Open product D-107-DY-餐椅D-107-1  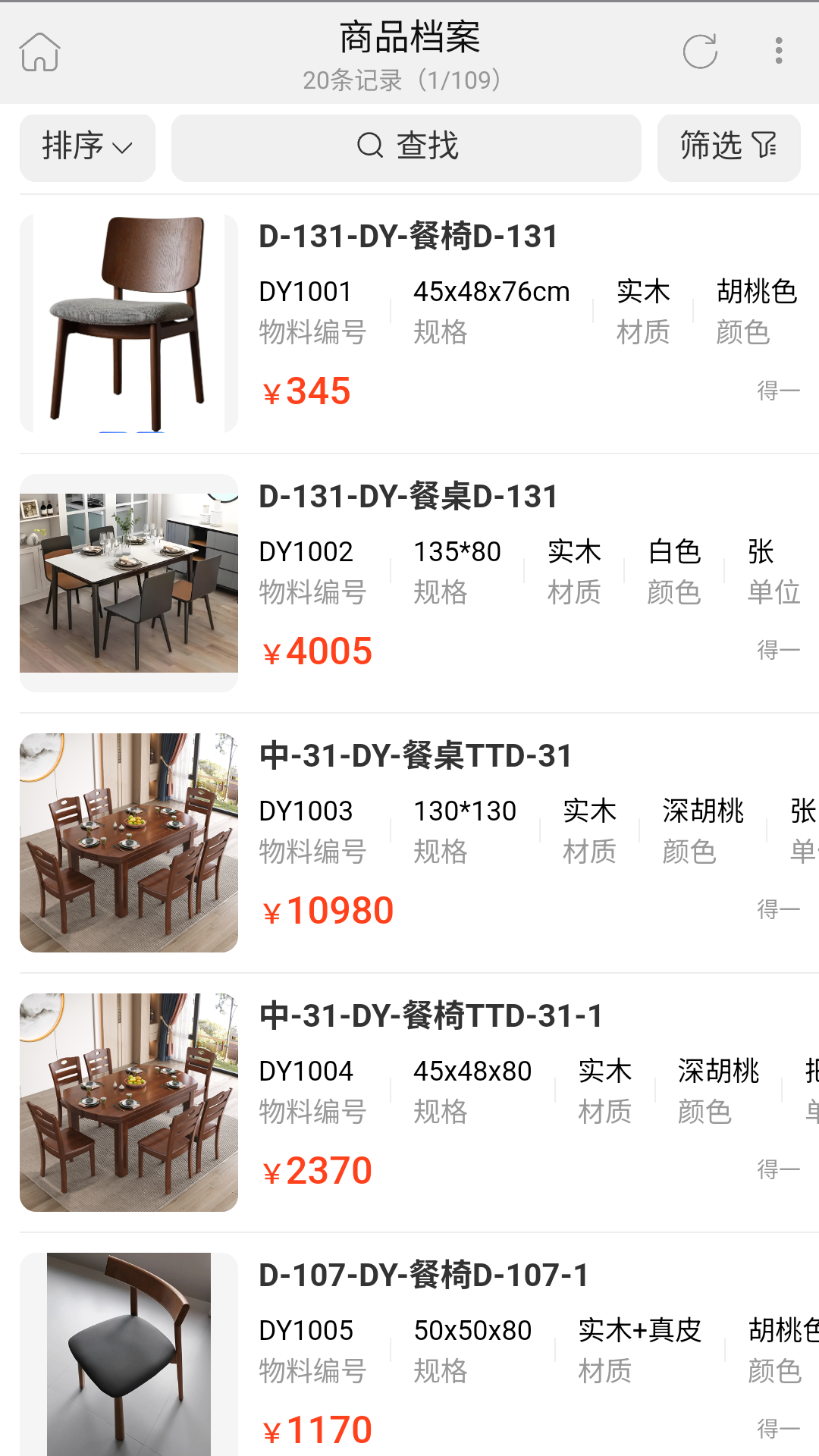pyautogui.click(x=425, y=1276)
